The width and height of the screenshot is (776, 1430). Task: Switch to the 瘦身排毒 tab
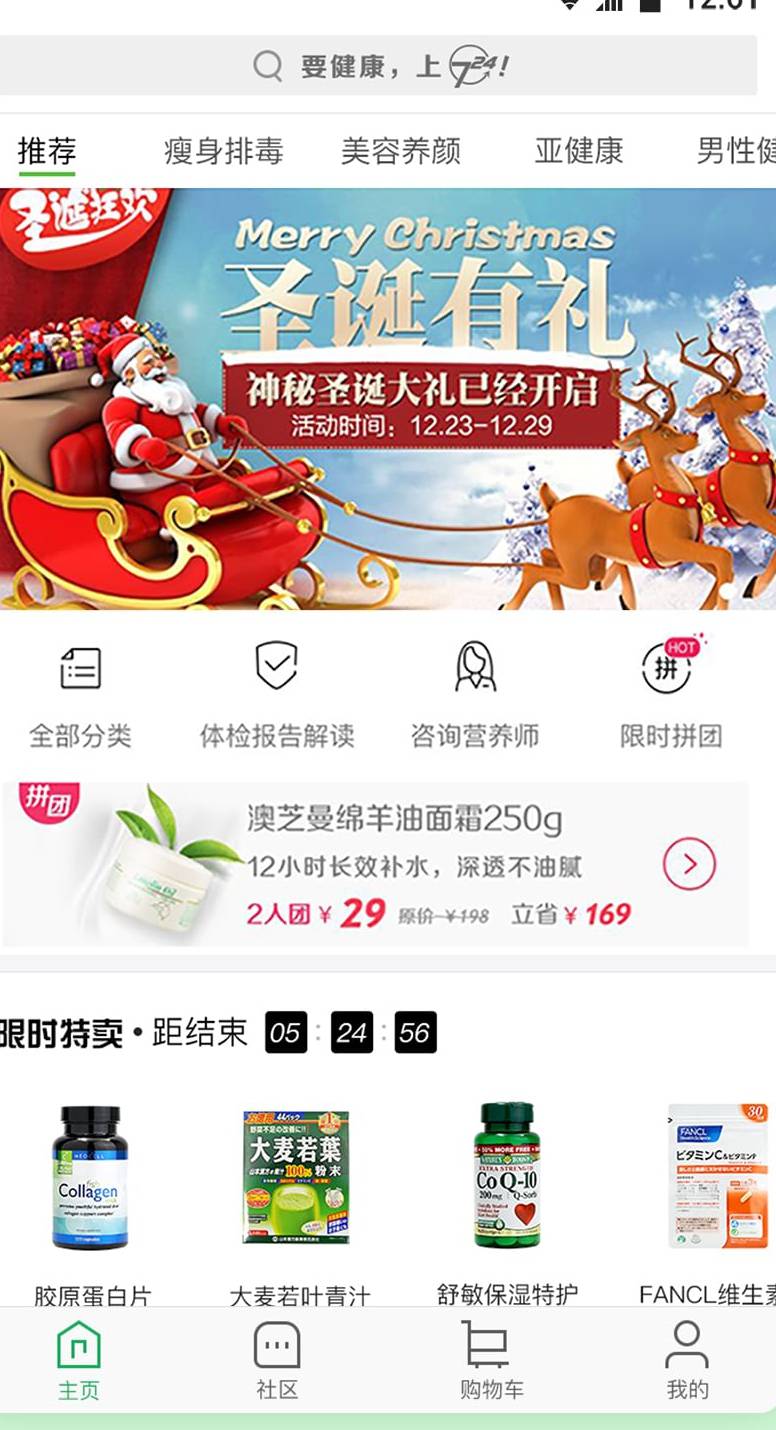click(x=224, y=152)
